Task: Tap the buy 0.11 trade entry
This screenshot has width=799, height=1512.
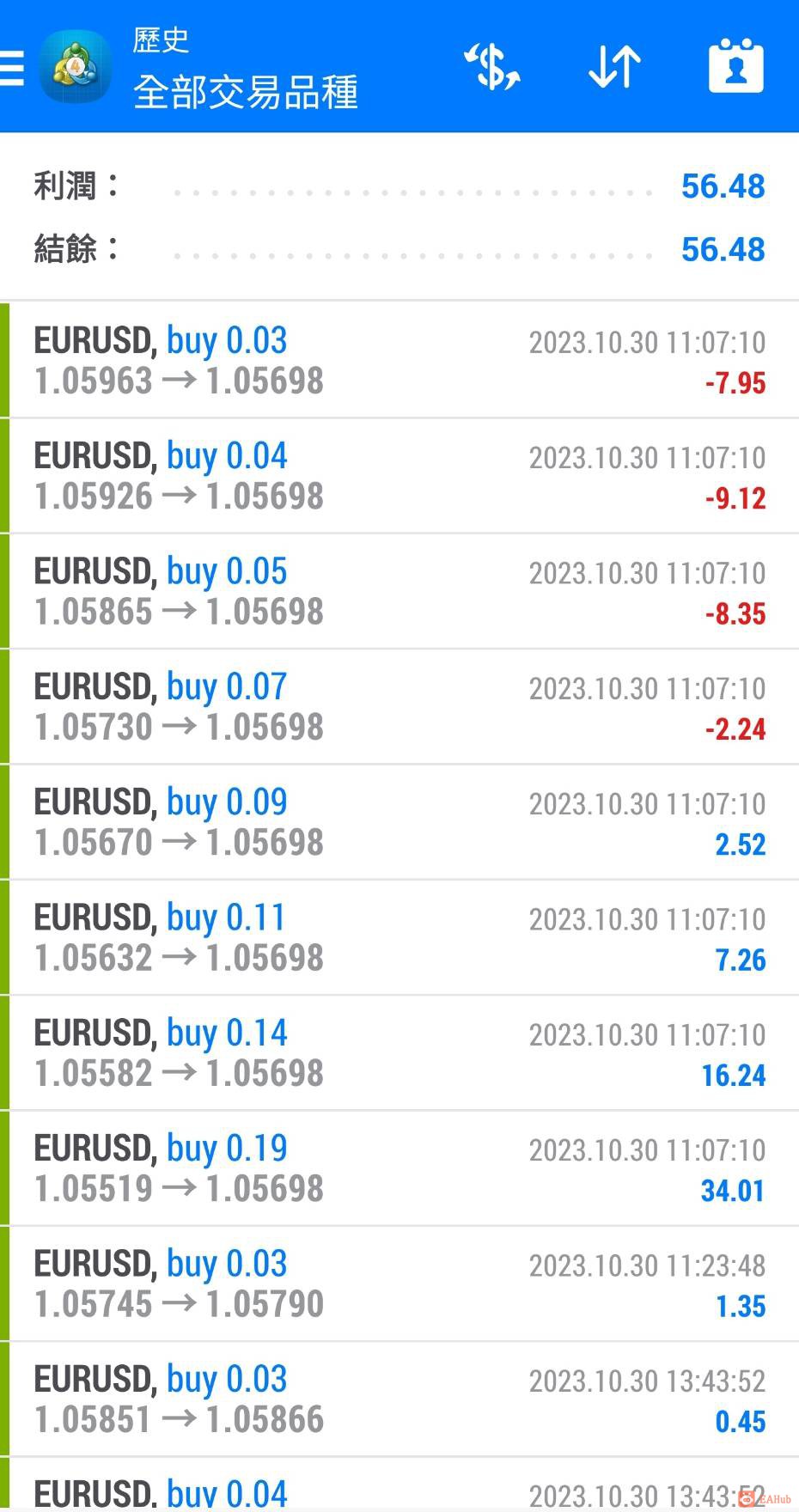Action: tap(399, 937)
